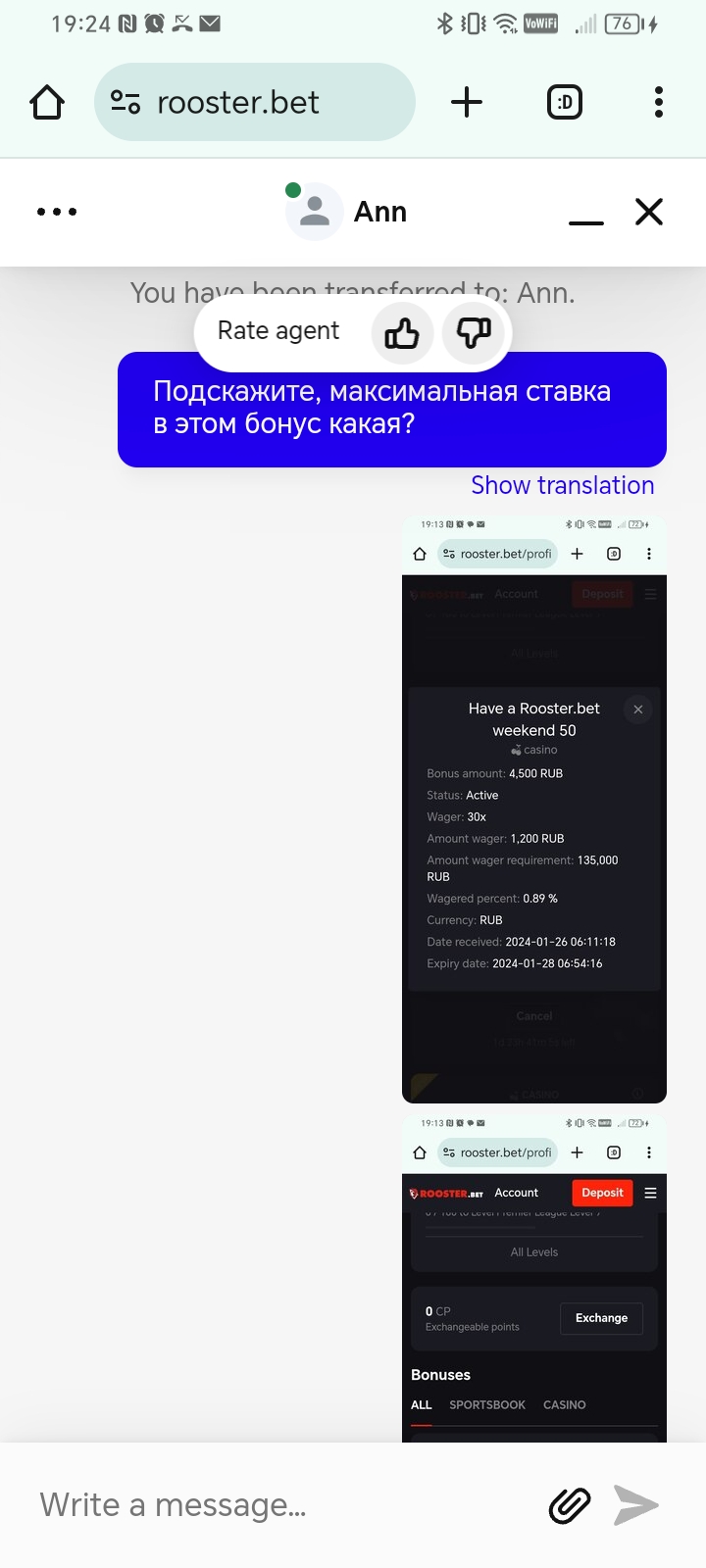Open the tab switcher
The image size is (706, 1568).
click(564, 102)
